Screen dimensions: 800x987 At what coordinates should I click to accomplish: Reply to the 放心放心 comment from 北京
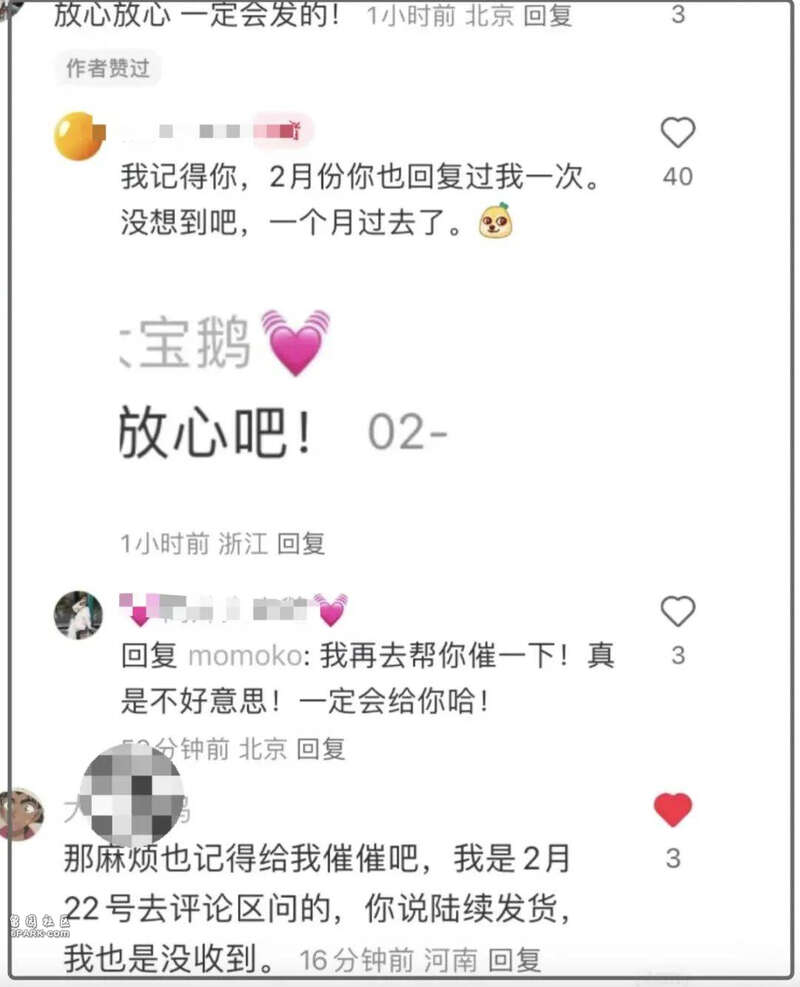[549, 16]
